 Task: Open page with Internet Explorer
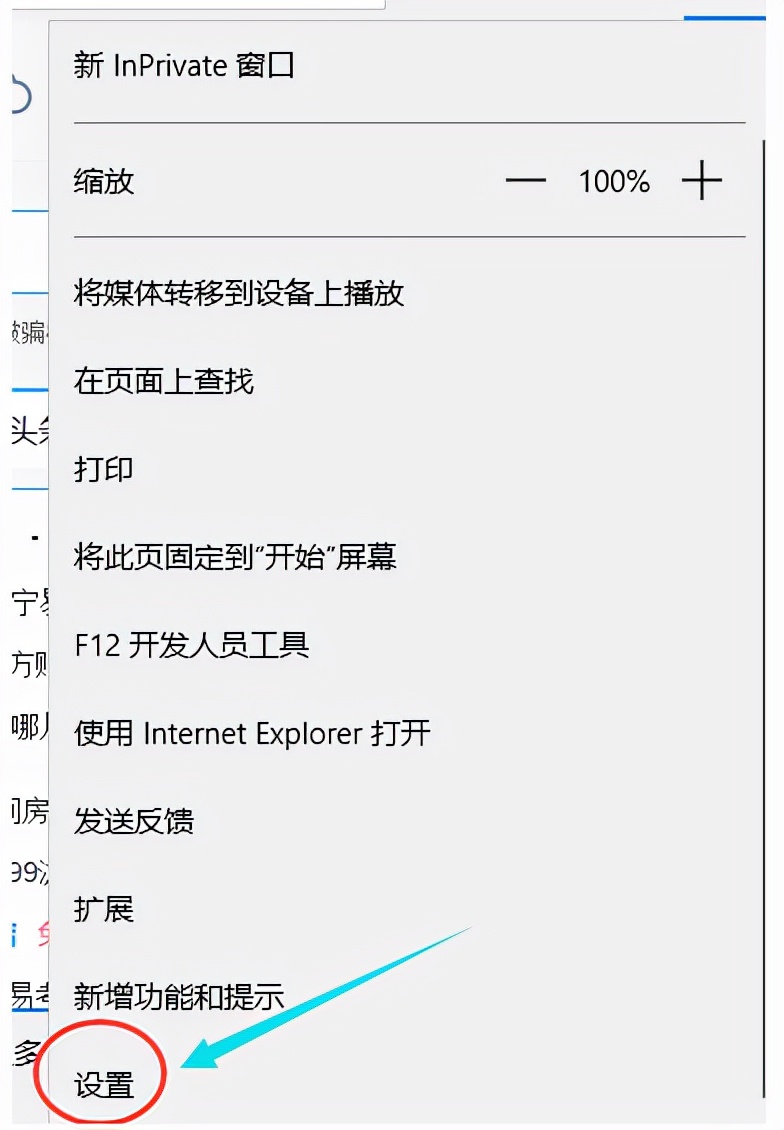point(250,733)
